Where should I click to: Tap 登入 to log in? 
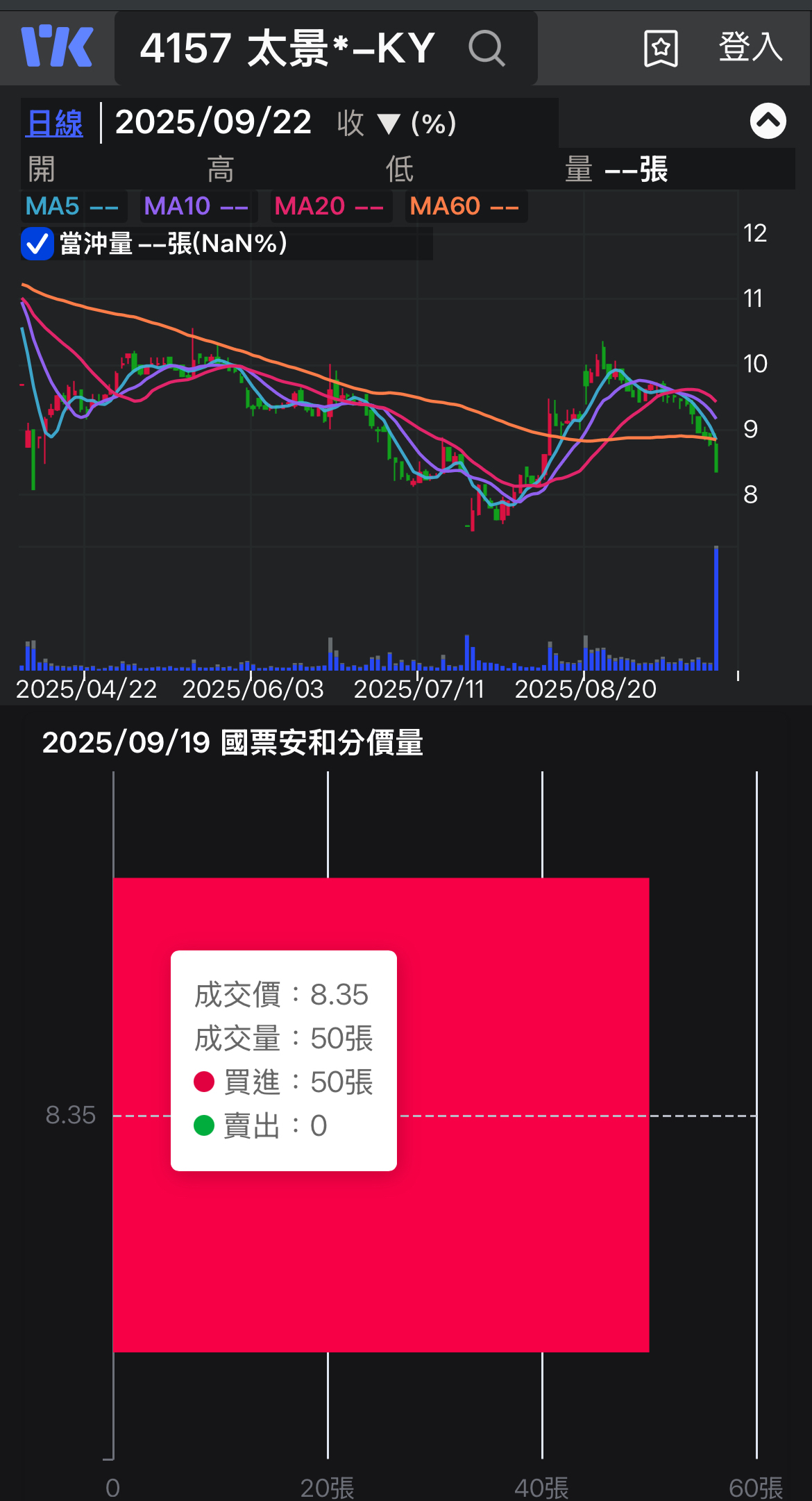[751, 47]
